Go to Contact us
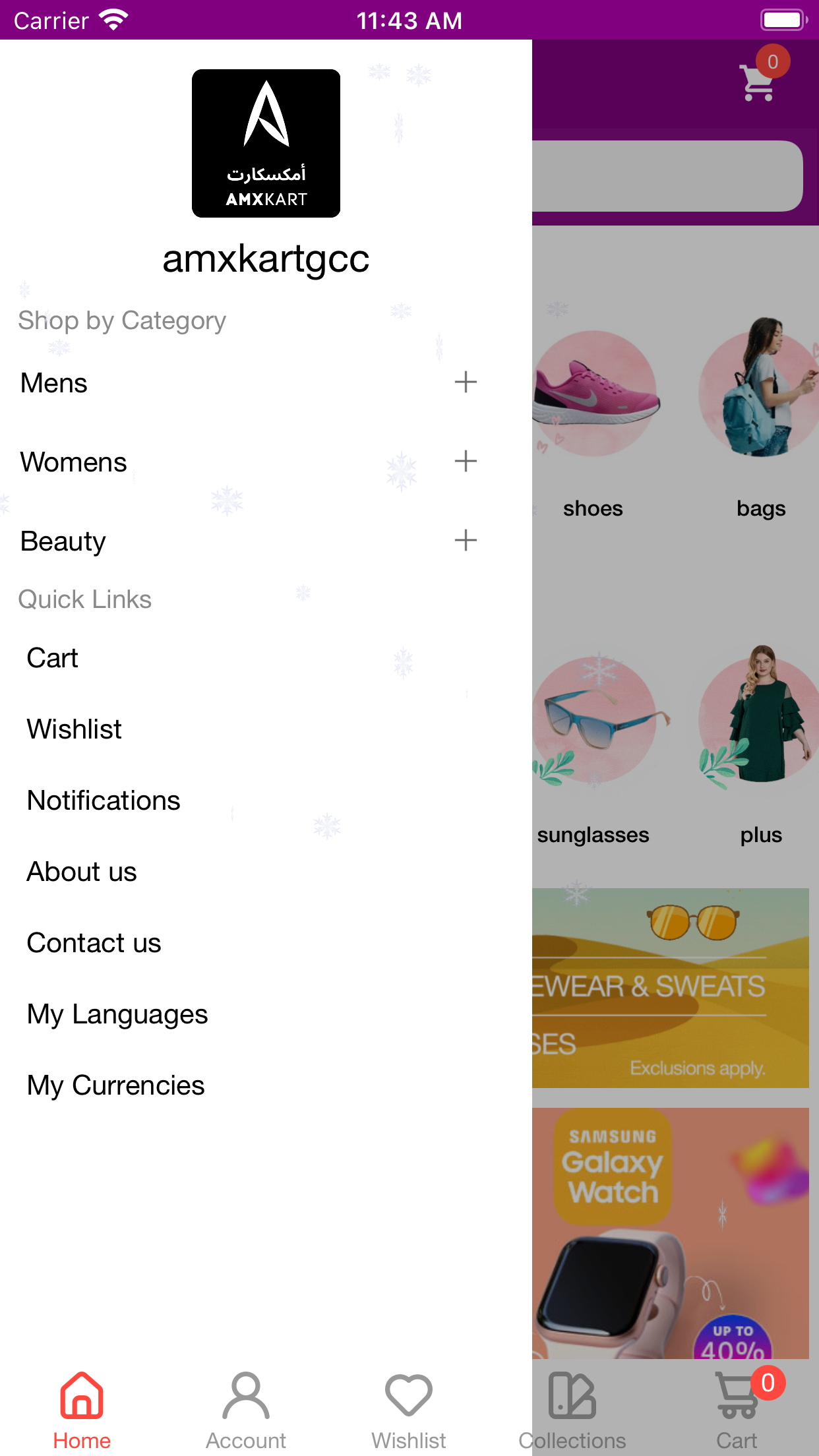The width and height of the screenshot is (819, 1456). coord(94,943)
